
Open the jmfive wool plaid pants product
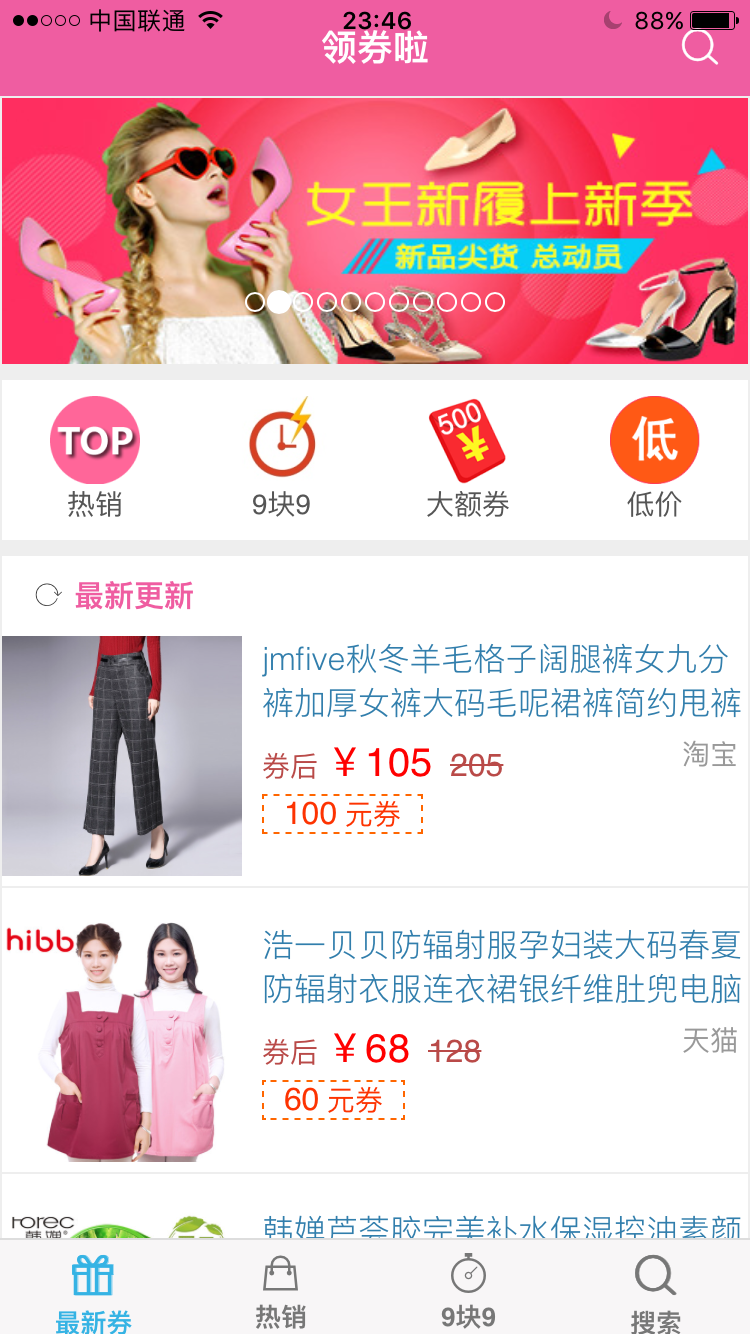[500, 681]
